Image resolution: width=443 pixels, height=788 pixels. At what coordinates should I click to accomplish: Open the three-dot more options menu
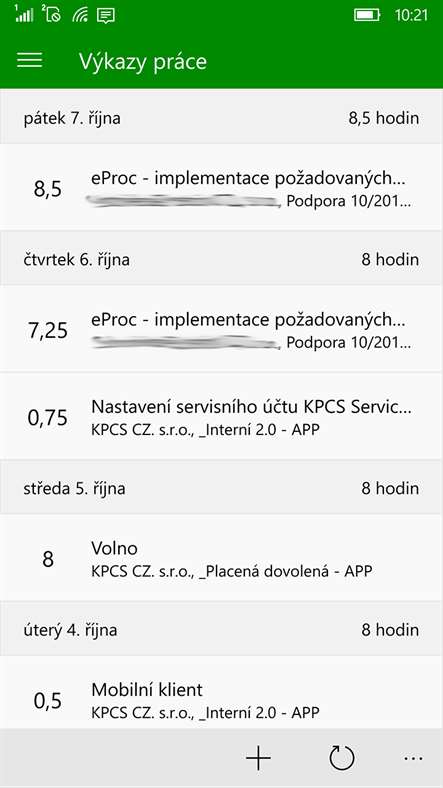click(413, 758)
